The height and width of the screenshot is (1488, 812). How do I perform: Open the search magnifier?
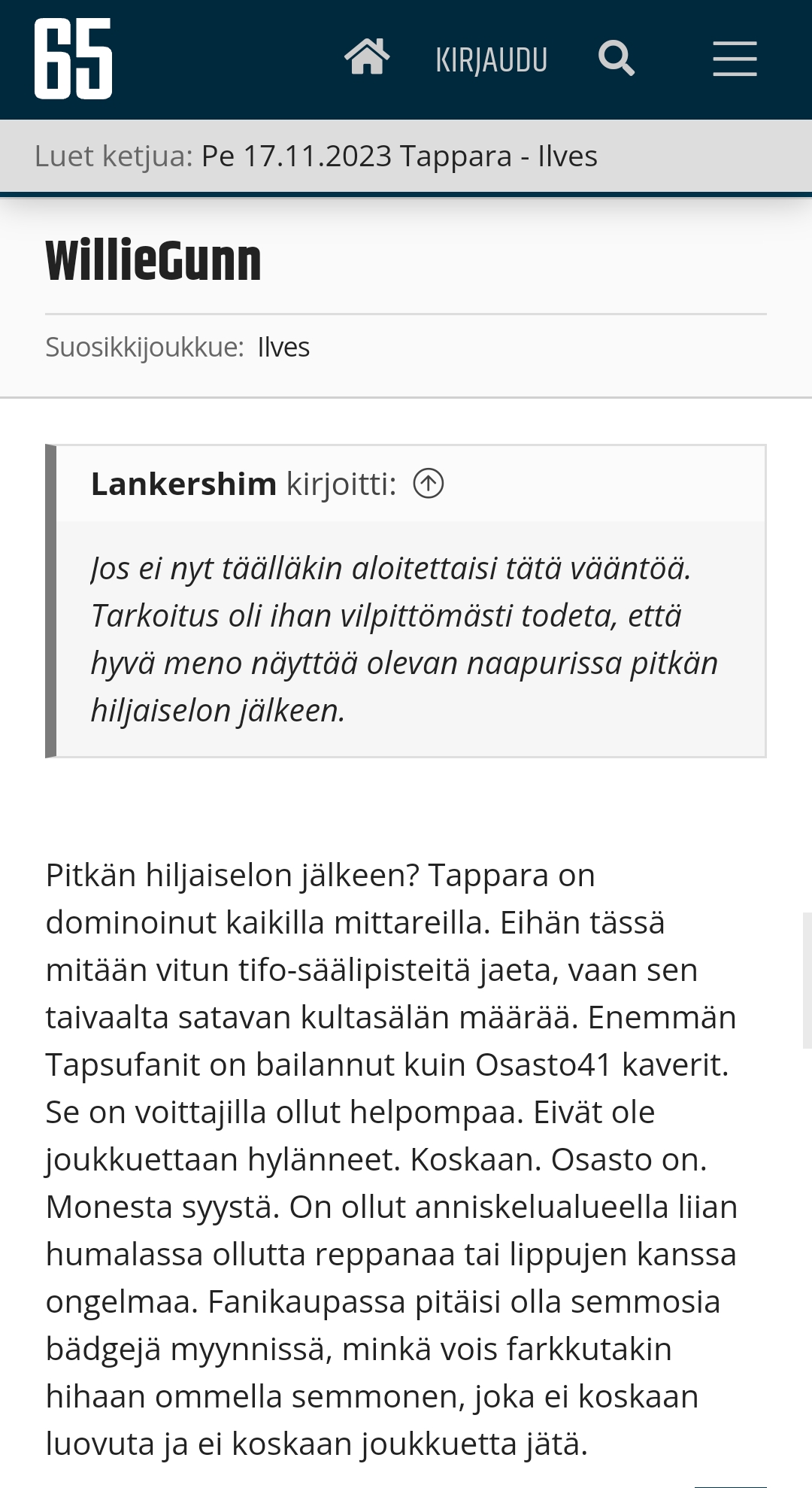pos(617,58)
